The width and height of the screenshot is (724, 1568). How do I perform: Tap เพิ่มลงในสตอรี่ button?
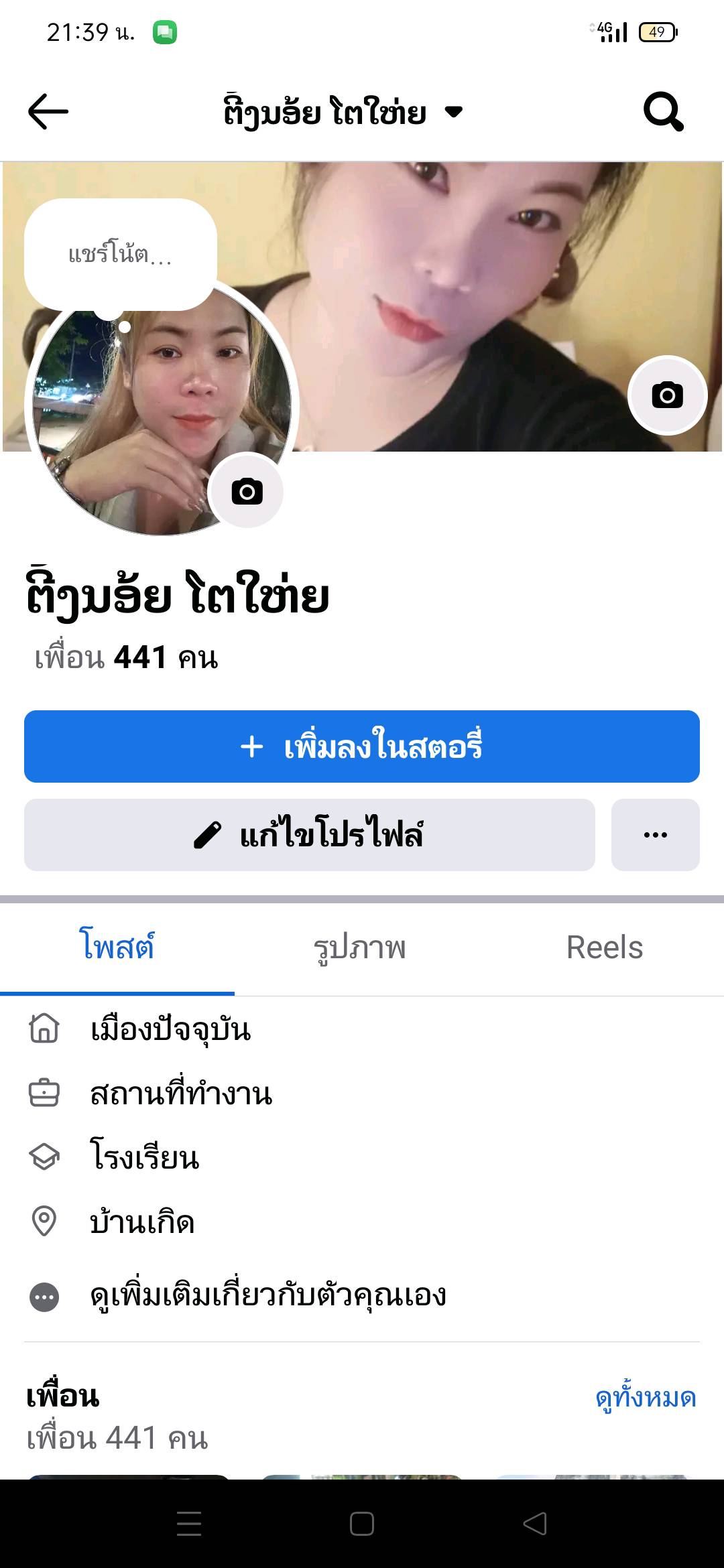pos(362,746)
